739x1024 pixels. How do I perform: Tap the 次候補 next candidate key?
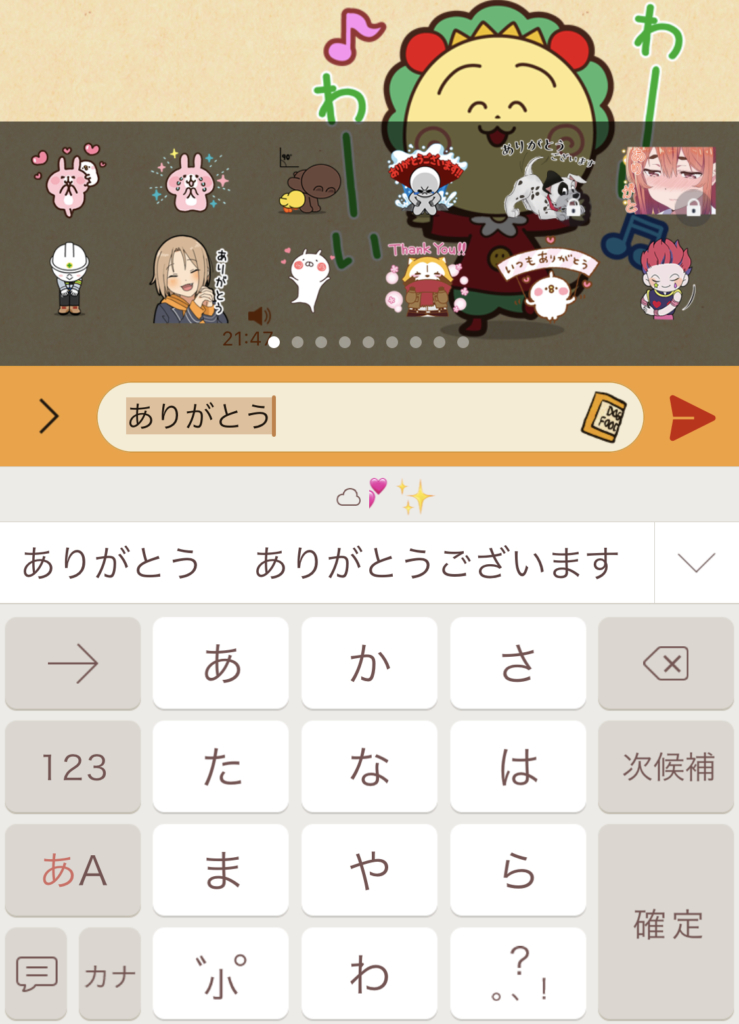(x=665, y=767)
